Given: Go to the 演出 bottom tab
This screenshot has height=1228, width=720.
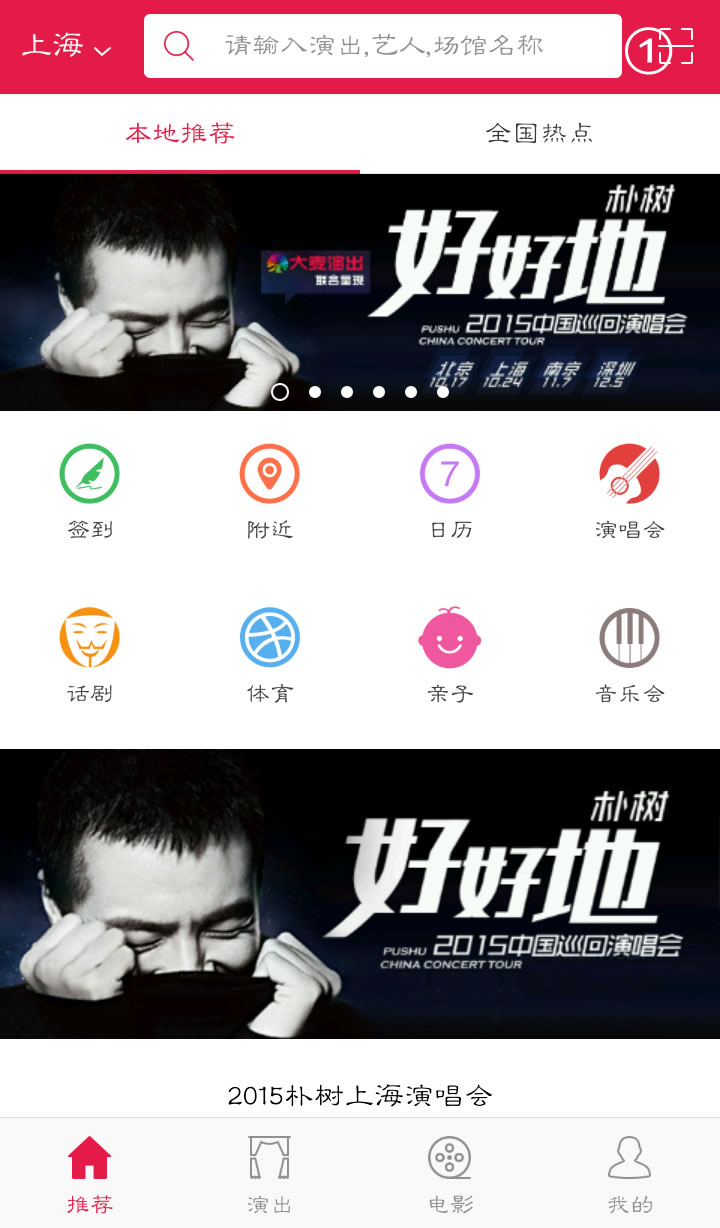Looking at the screenshot, I should (x=270, y=1174).
